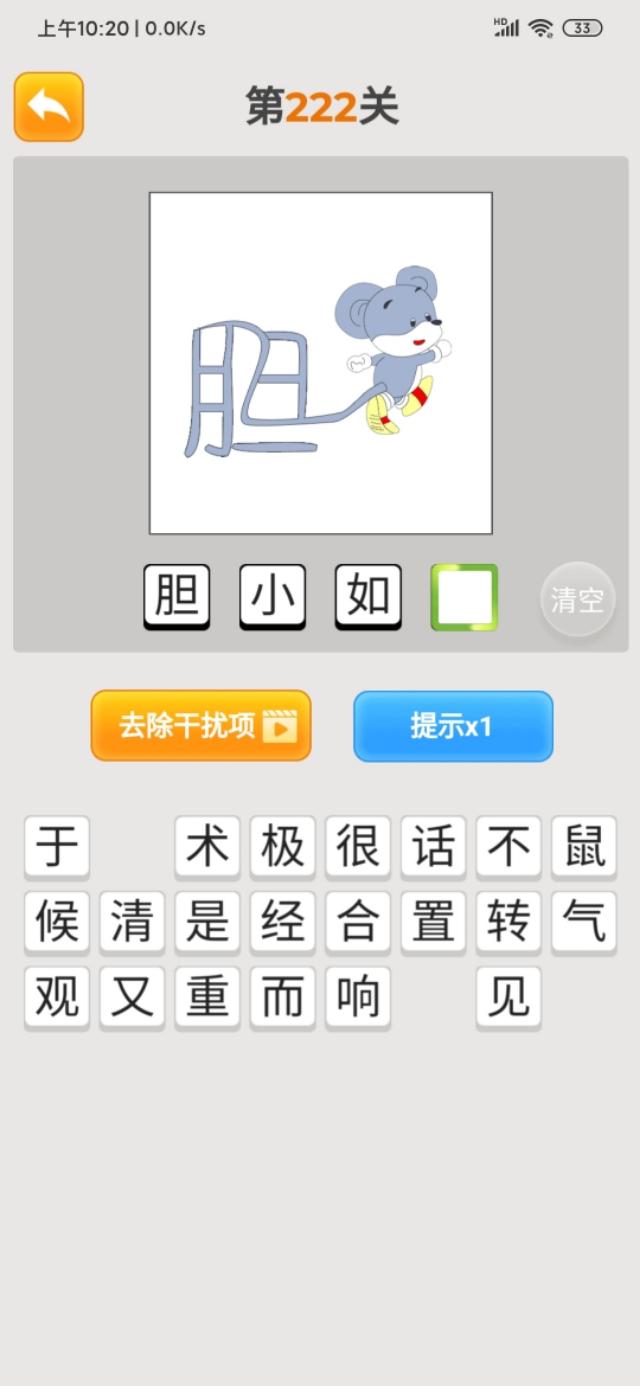Image resolution: width=640 pixels, height=1386 pixels.
Task: Pick the 气 character tile
Action: (x=584, y=923)
